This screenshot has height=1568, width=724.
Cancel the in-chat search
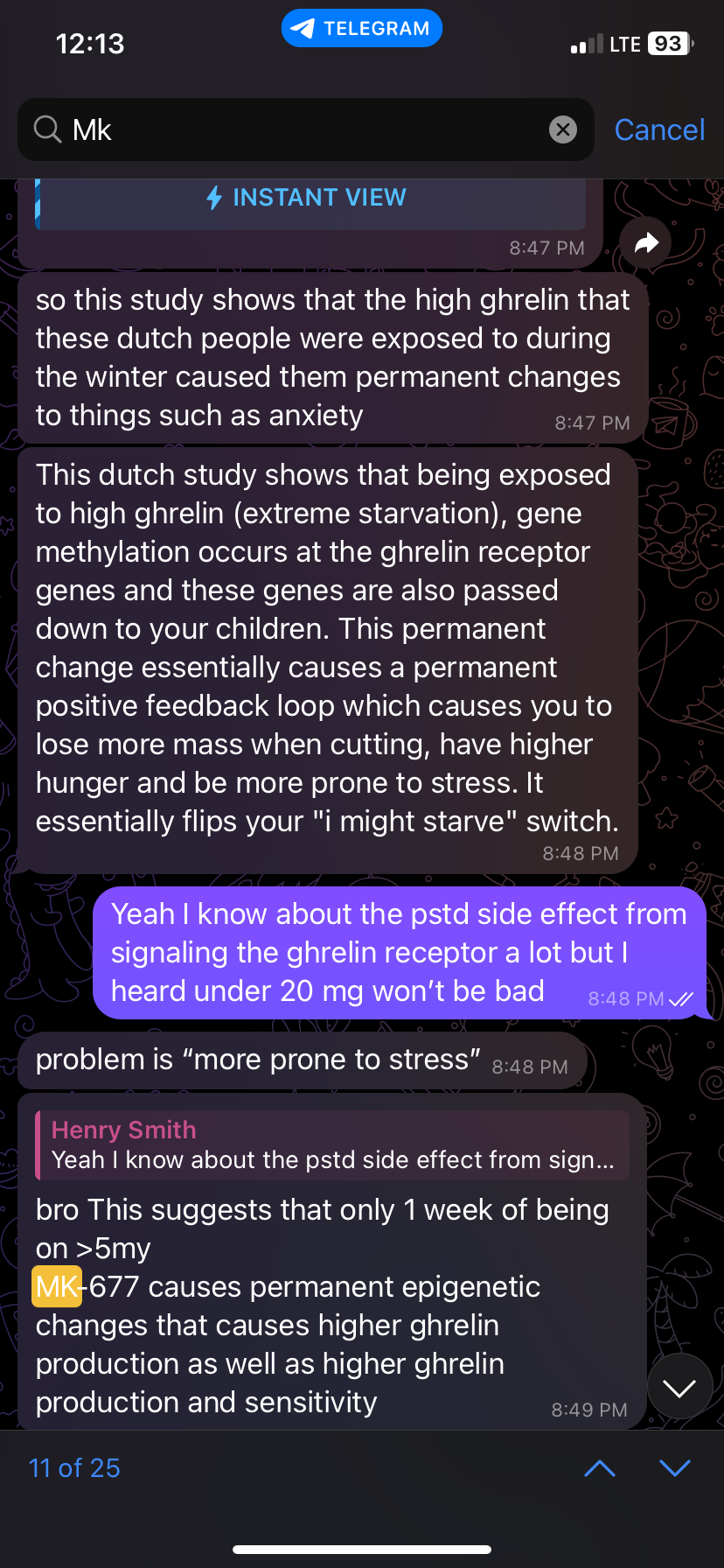(659, 130)
